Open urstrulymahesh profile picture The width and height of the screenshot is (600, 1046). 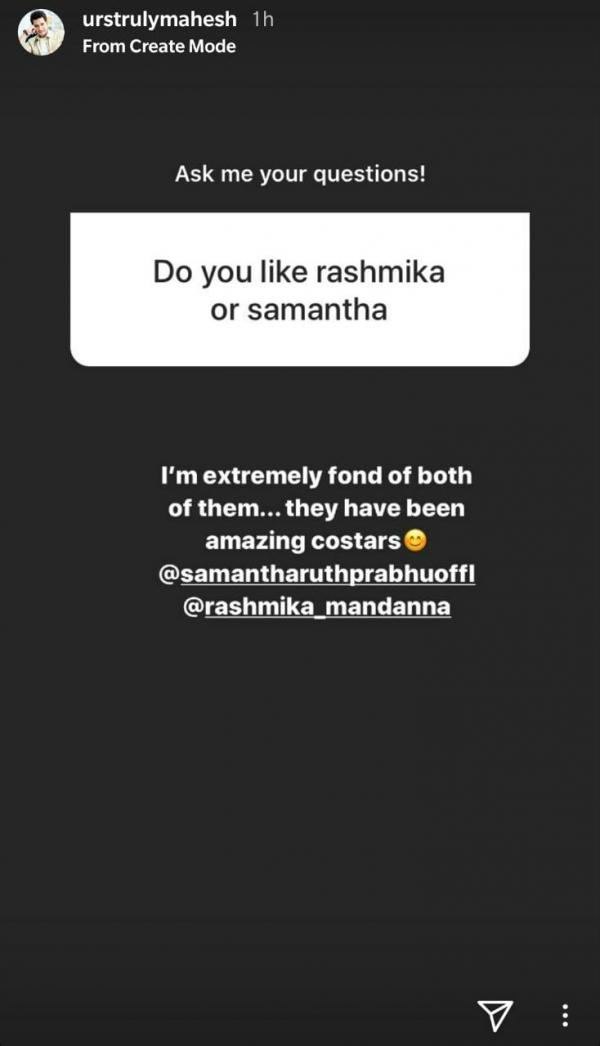coord(41,32)
